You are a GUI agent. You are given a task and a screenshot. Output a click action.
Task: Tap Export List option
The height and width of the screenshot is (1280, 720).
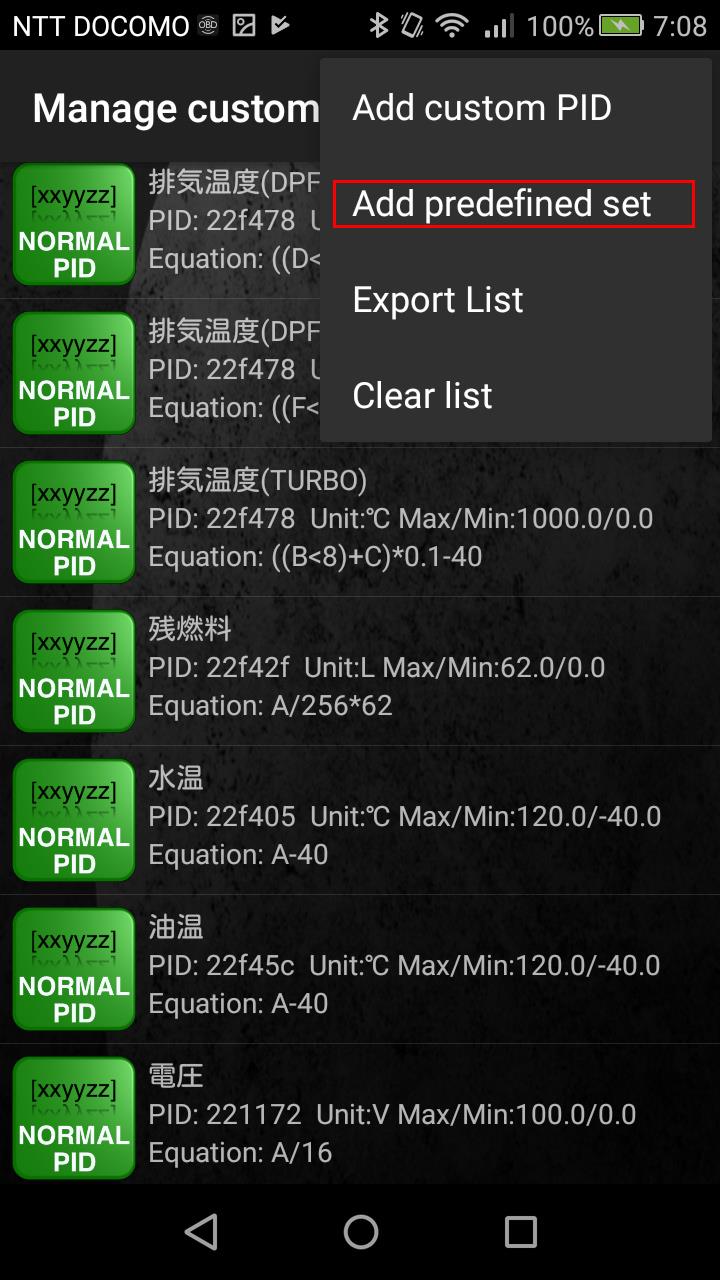pyautogui.click(x=516, y=300)
